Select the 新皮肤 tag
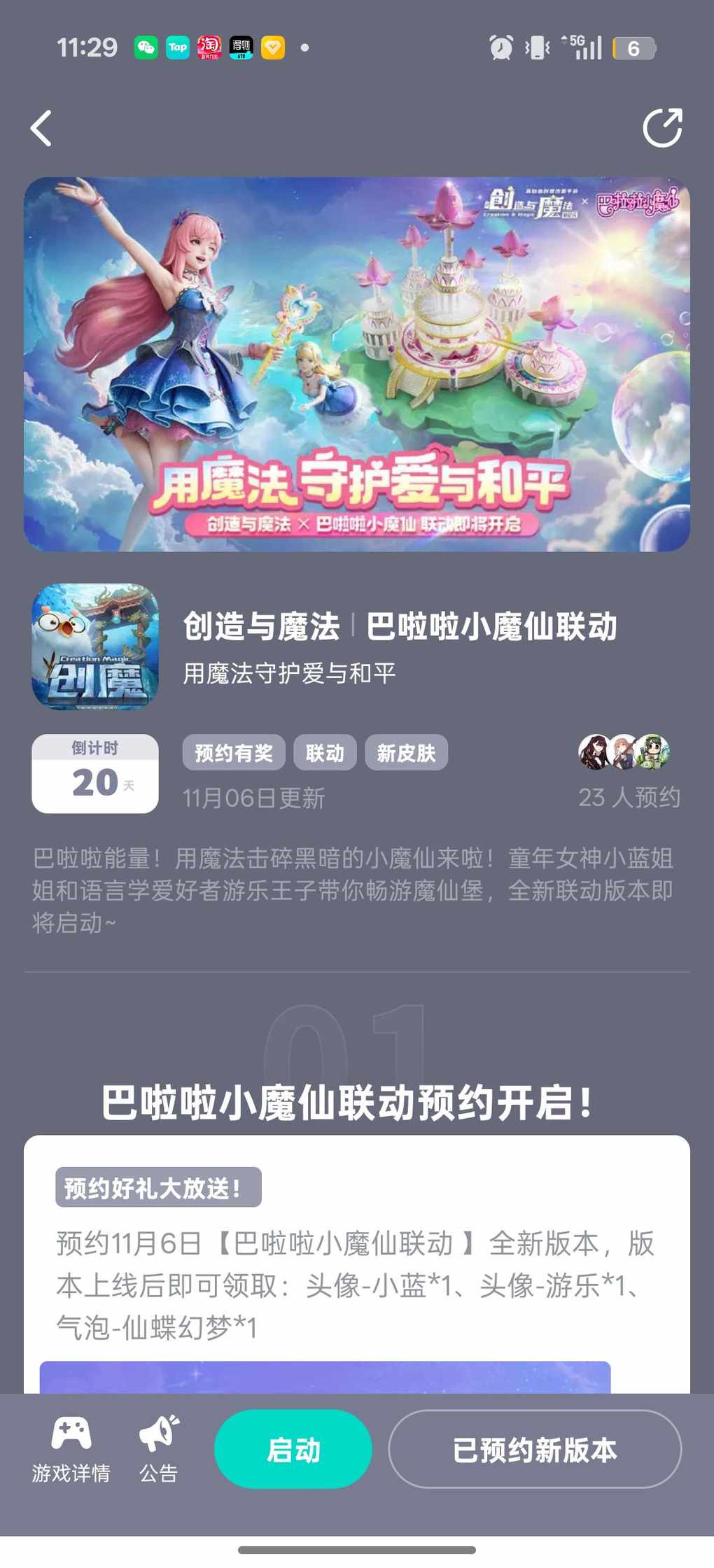 click(406, 753)
